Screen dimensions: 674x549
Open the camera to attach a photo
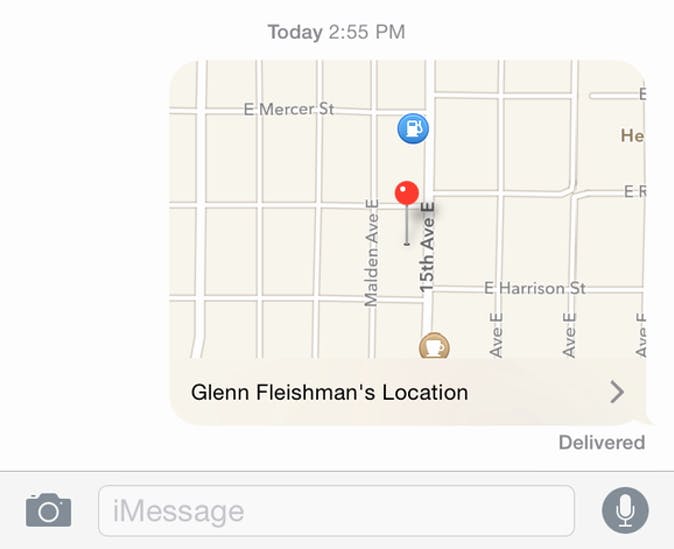point(49,510)
